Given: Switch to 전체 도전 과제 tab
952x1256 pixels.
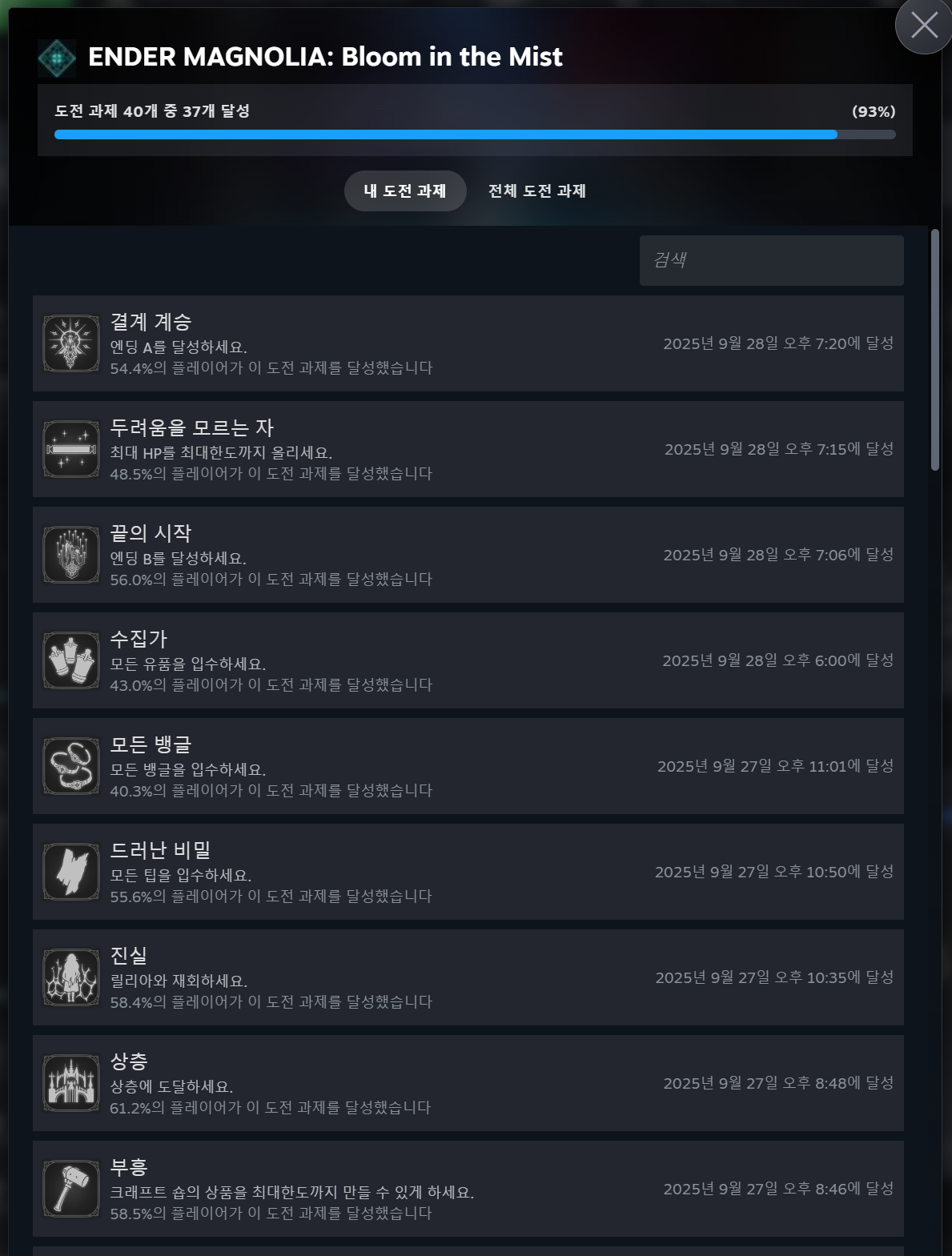Looking at the screenshot, I should pyautogui.click(x=536, y=191).
